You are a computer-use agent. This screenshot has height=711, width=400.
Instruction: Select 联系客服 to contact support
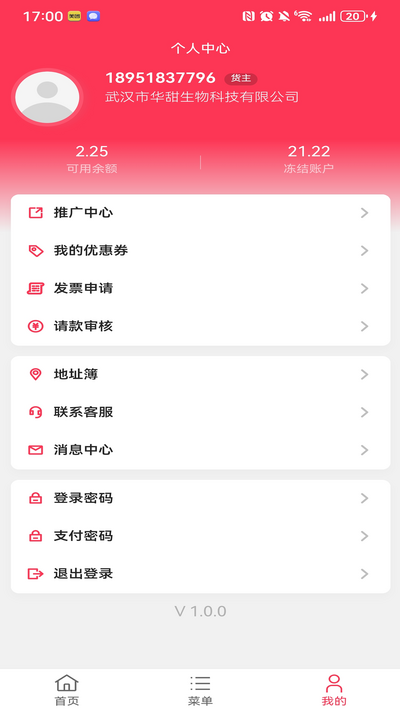[200, 412]
